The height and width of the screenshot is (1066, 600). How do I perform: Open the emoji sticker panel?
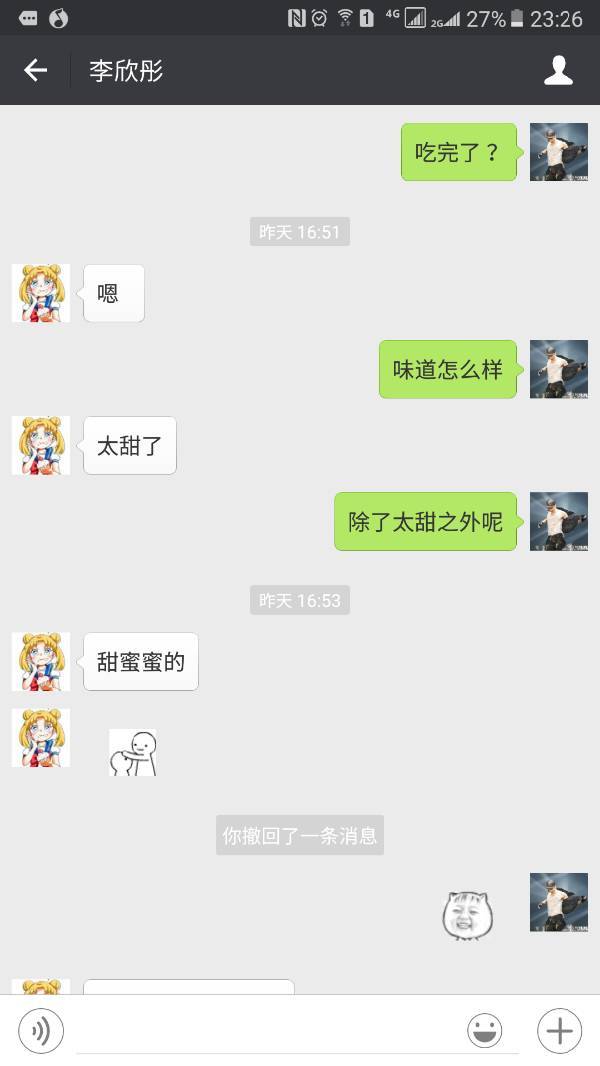click(485, 1031)
